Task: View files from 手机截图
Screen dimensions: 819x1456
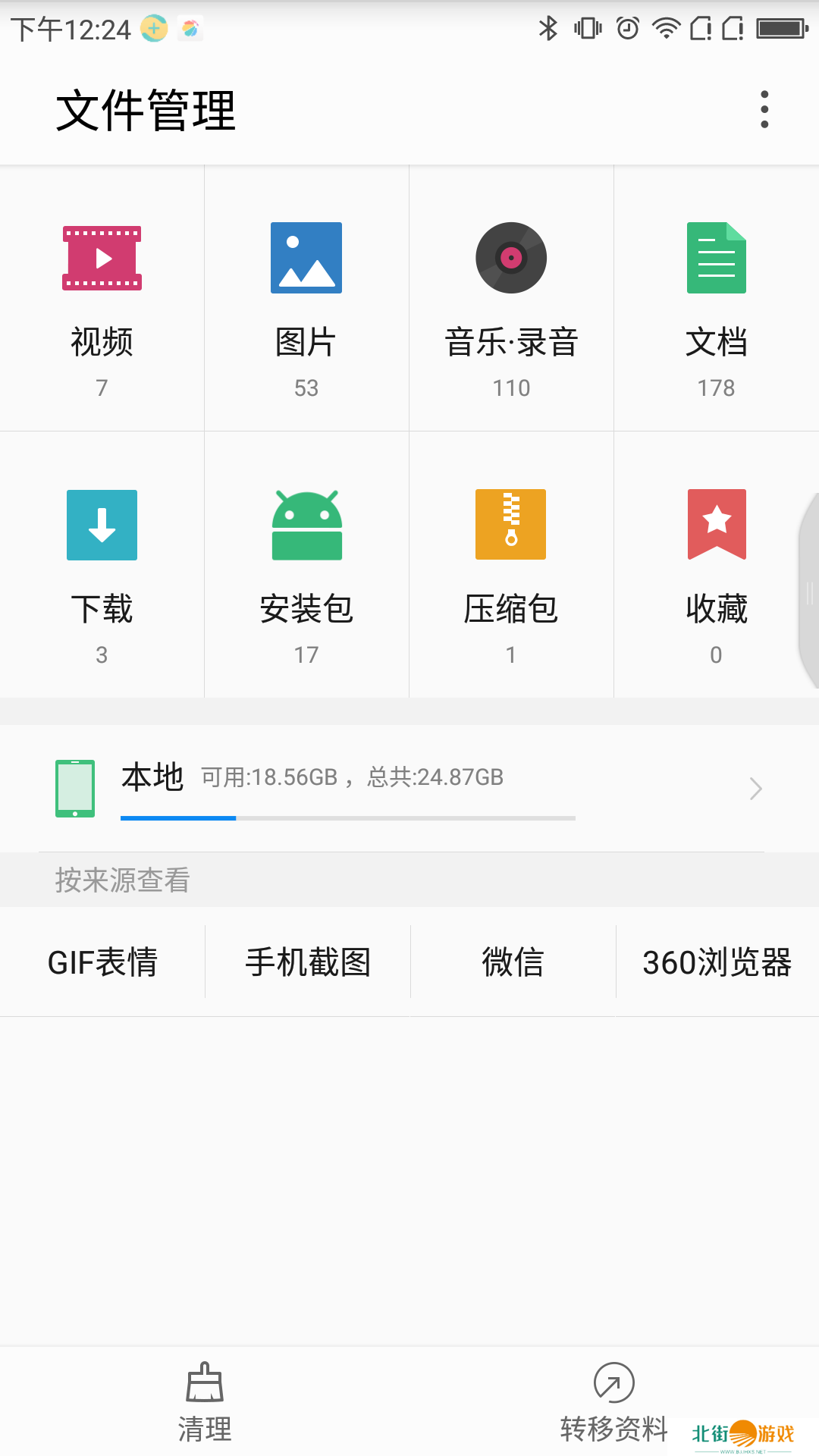Action: (x=308, y=962)
